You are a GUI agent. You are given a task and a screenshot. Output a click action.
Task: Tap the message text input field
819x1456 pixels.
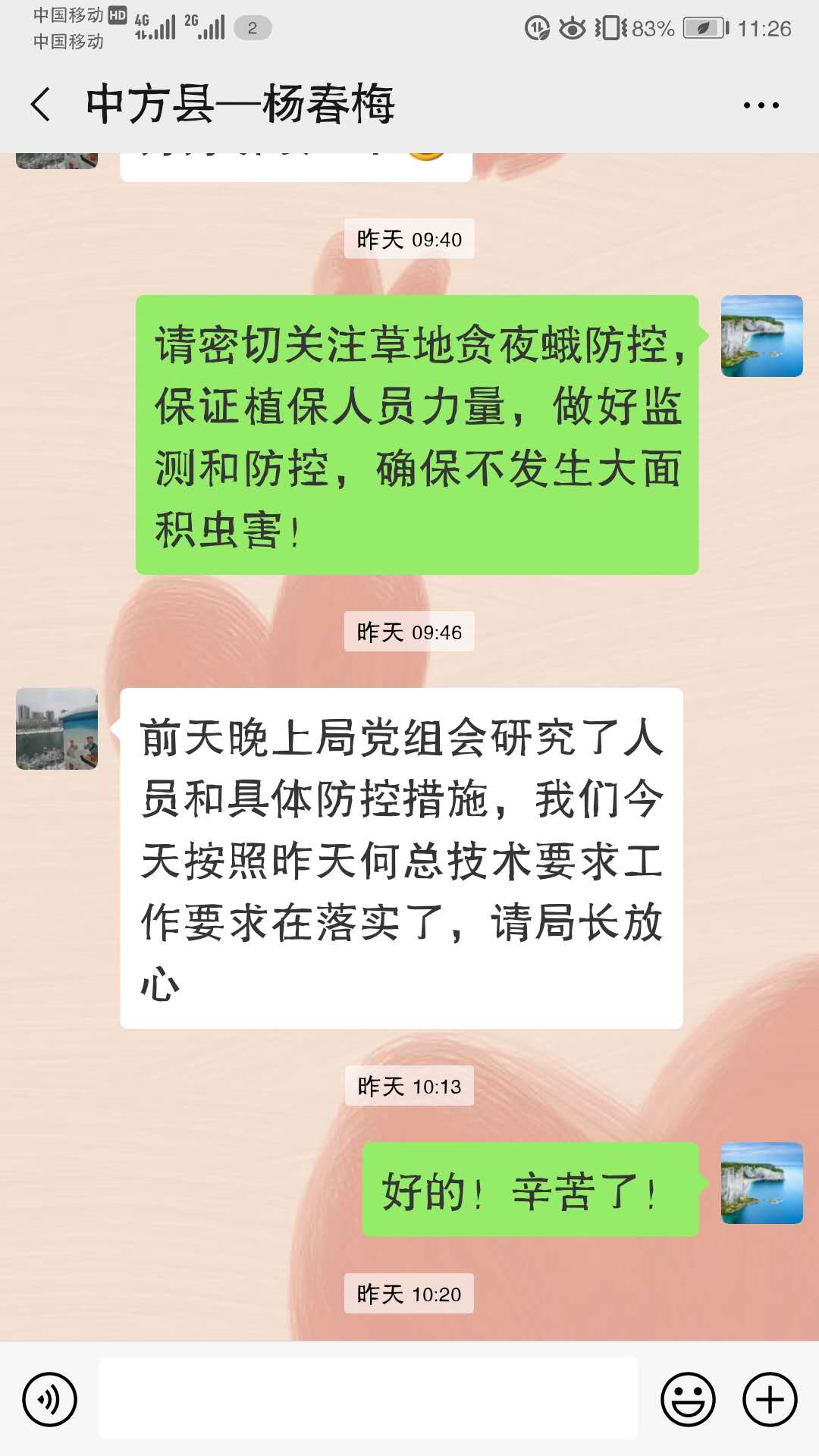(369, 1399)
